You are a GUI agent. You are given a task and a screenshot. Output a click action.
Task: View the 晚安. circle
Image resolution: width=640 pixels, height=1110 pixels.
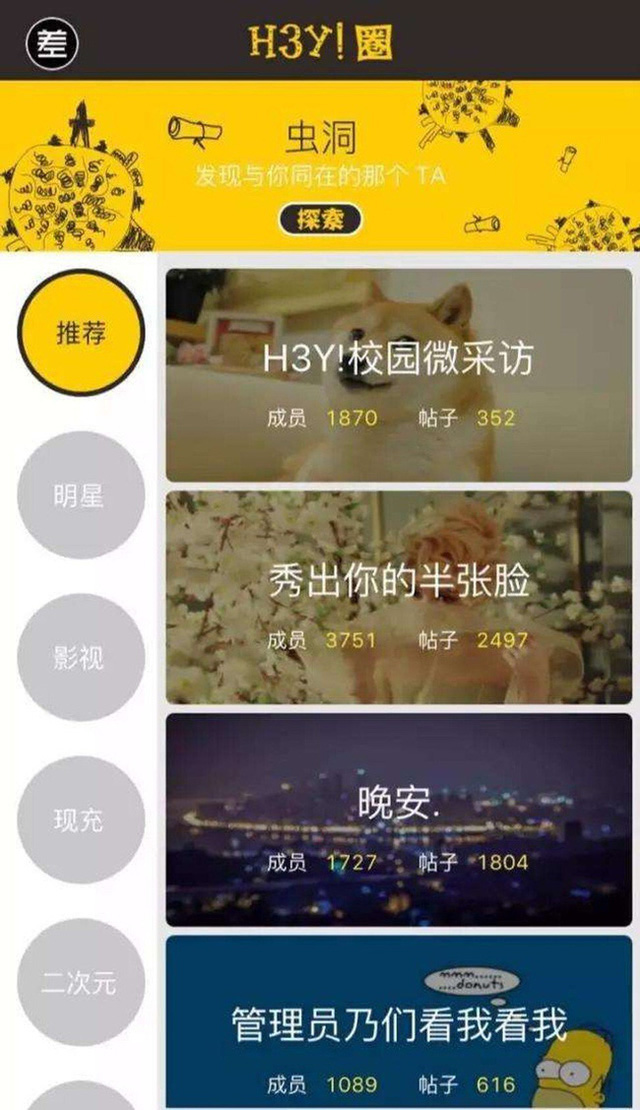click(399, 819)
